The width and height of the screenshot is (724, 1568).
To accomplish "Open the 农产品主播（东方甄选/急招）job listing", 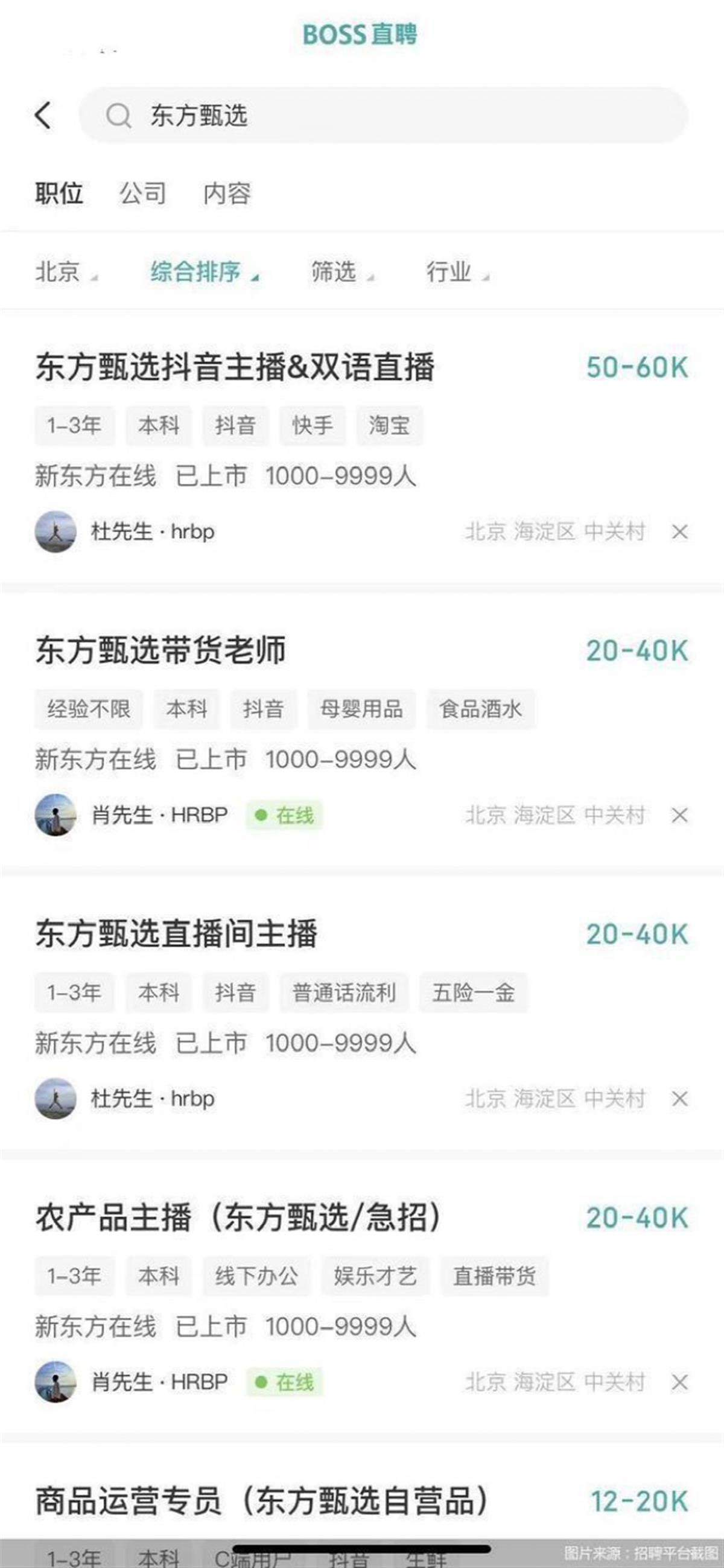I will 238,1217.
